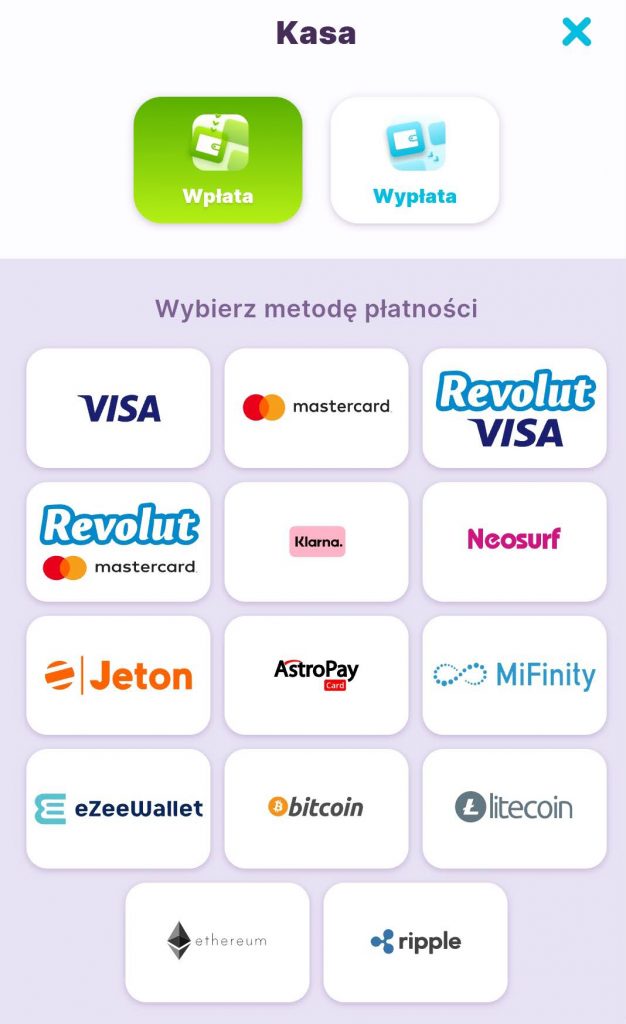Close the Kasa cashier screen
This screenshot has height=1024, width=626.
pos(576,31)
